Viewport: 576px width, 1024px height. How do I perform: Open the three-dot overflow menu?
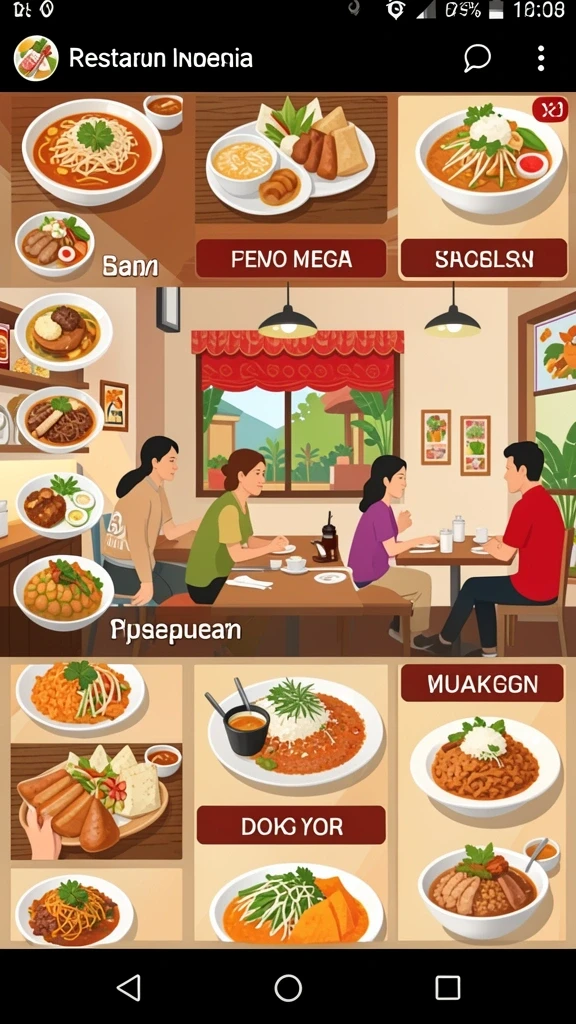[541, 58]
